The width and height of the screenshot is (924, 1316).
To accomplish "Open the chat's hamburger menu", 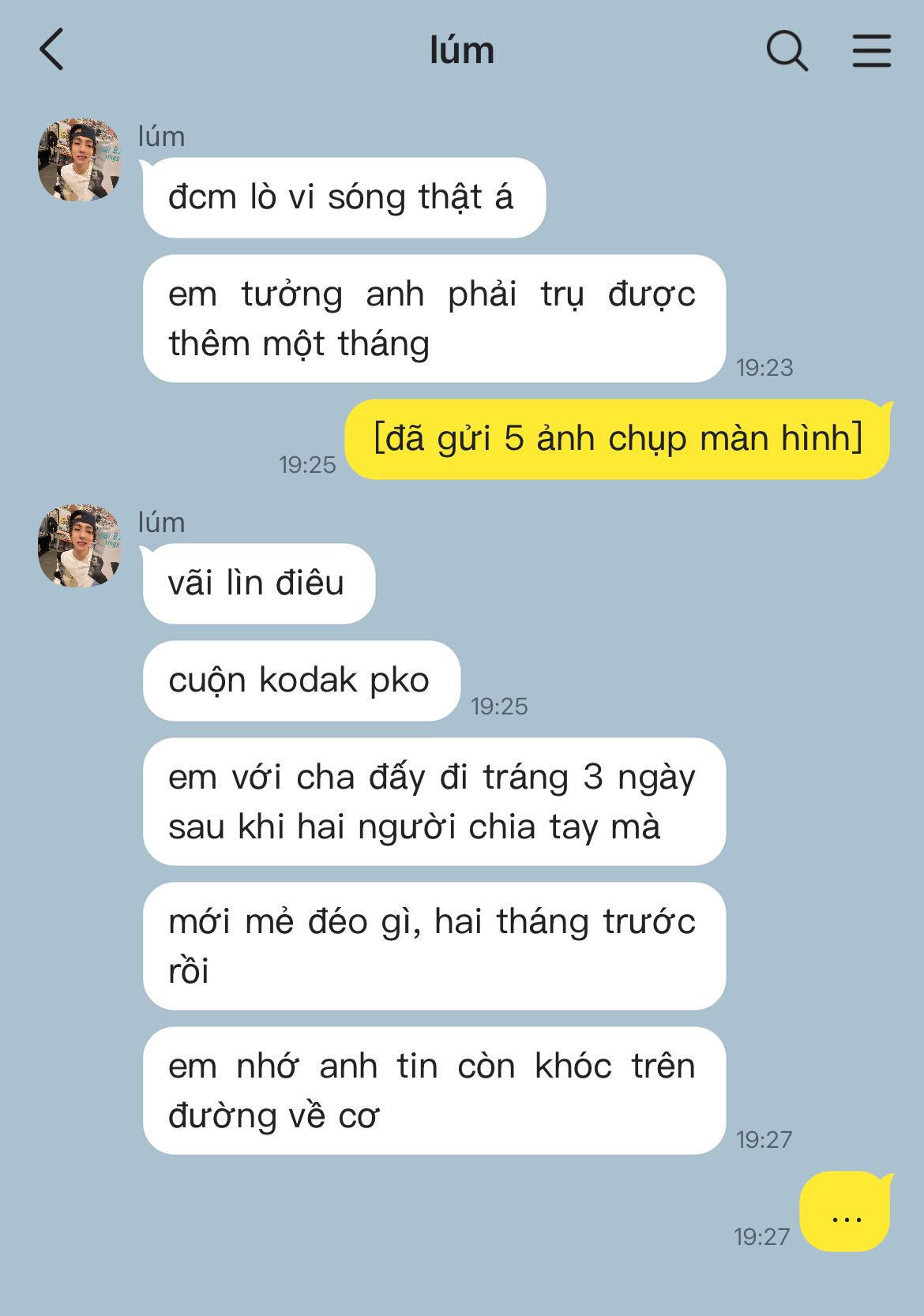I will pos(872,51).
